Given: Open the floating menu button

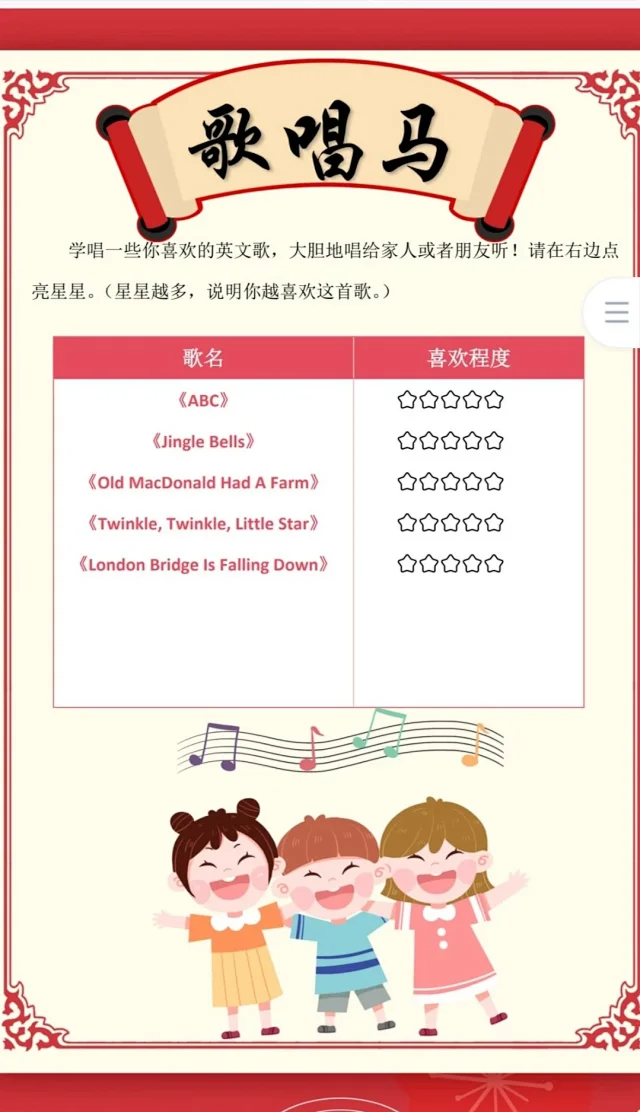Looking at the screenshot, I should (617, 313).
